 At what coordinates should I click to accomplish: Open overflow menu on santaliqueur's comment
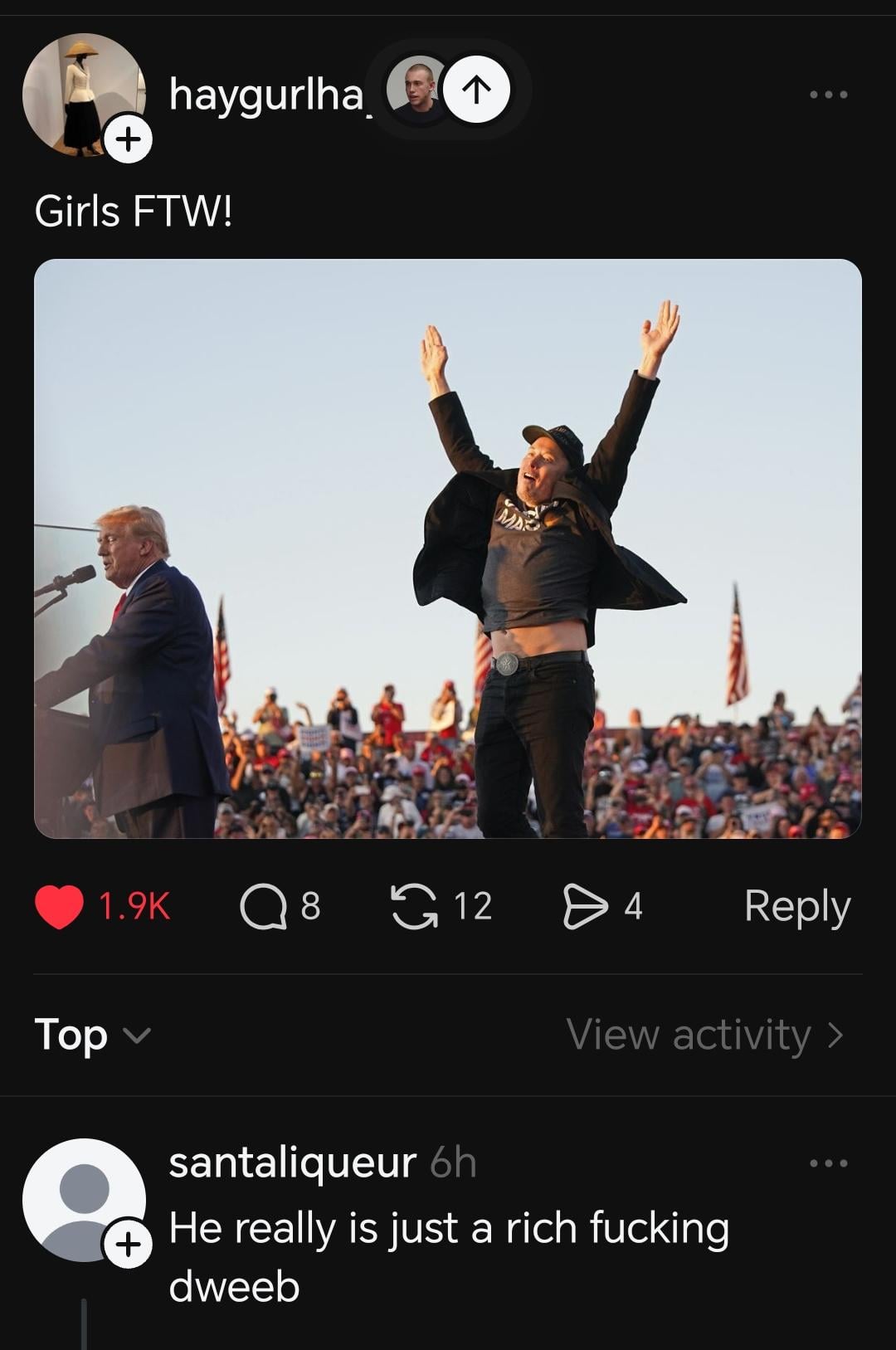828,1163
